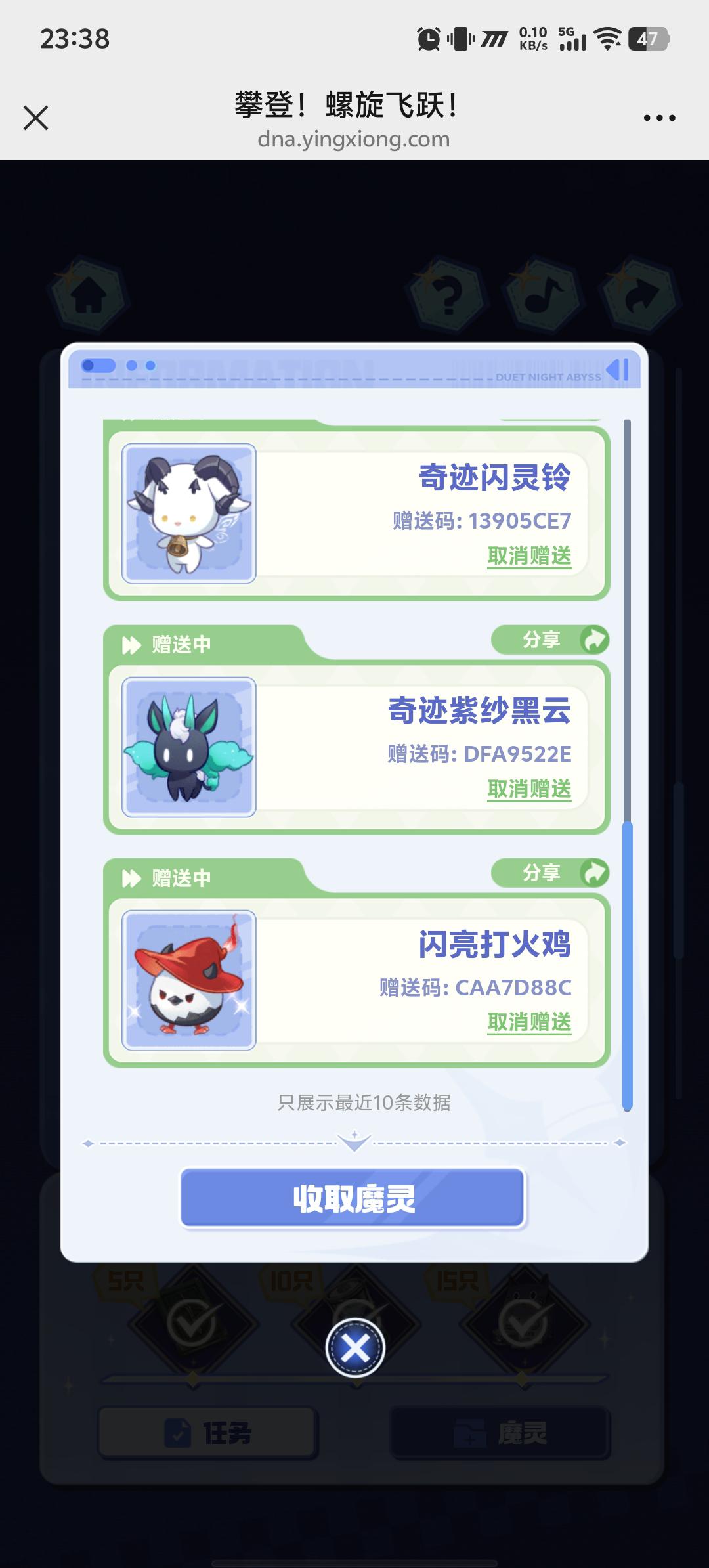Tap the 收取魔灵 button
Image resolution: width=709 pixels, height=1568 pixels.
tap(353, 1198)
